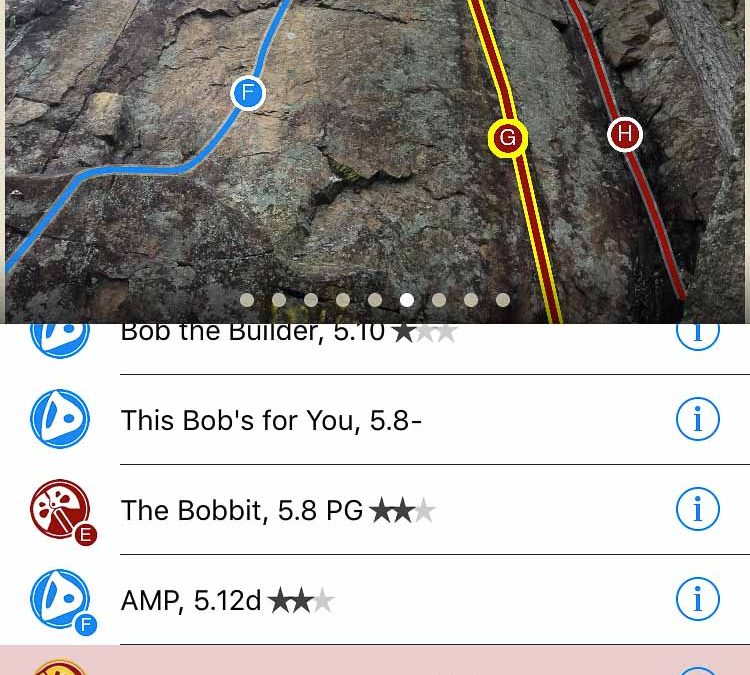Select route marker F on the photo
This screenshot has height=675, width=750.
tap(247, 94)
